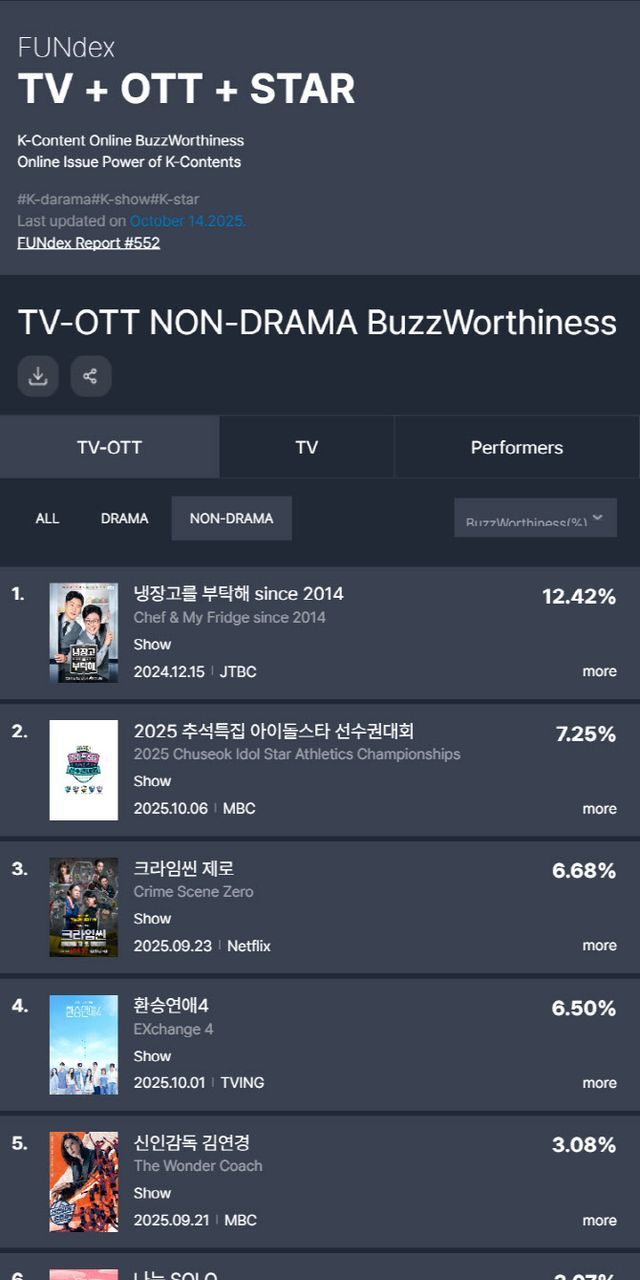
Task: Filter ranking by ALL
Action: [x=47, y=518]
